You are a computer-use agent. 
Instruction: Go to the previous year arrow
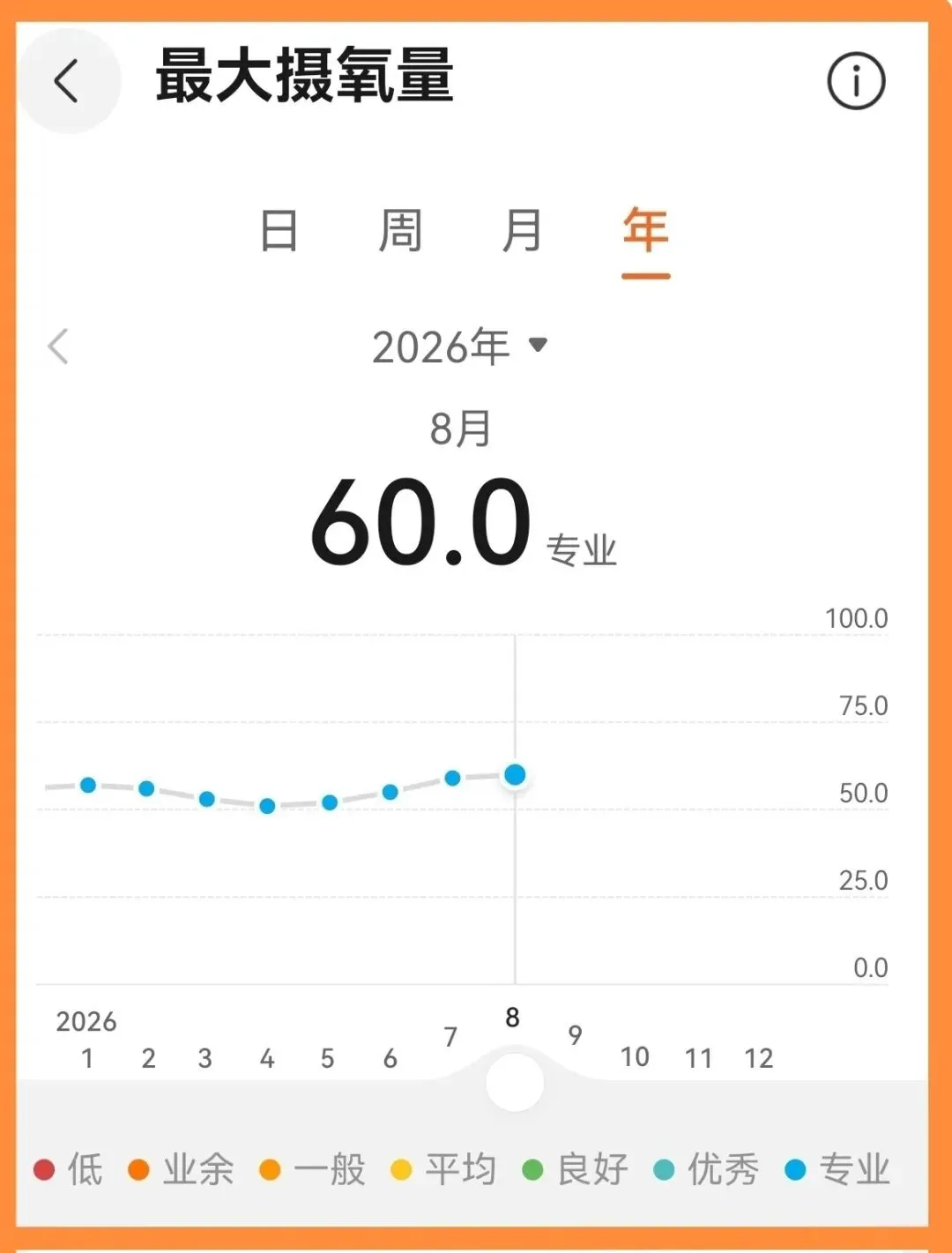[x=58, y=347]
